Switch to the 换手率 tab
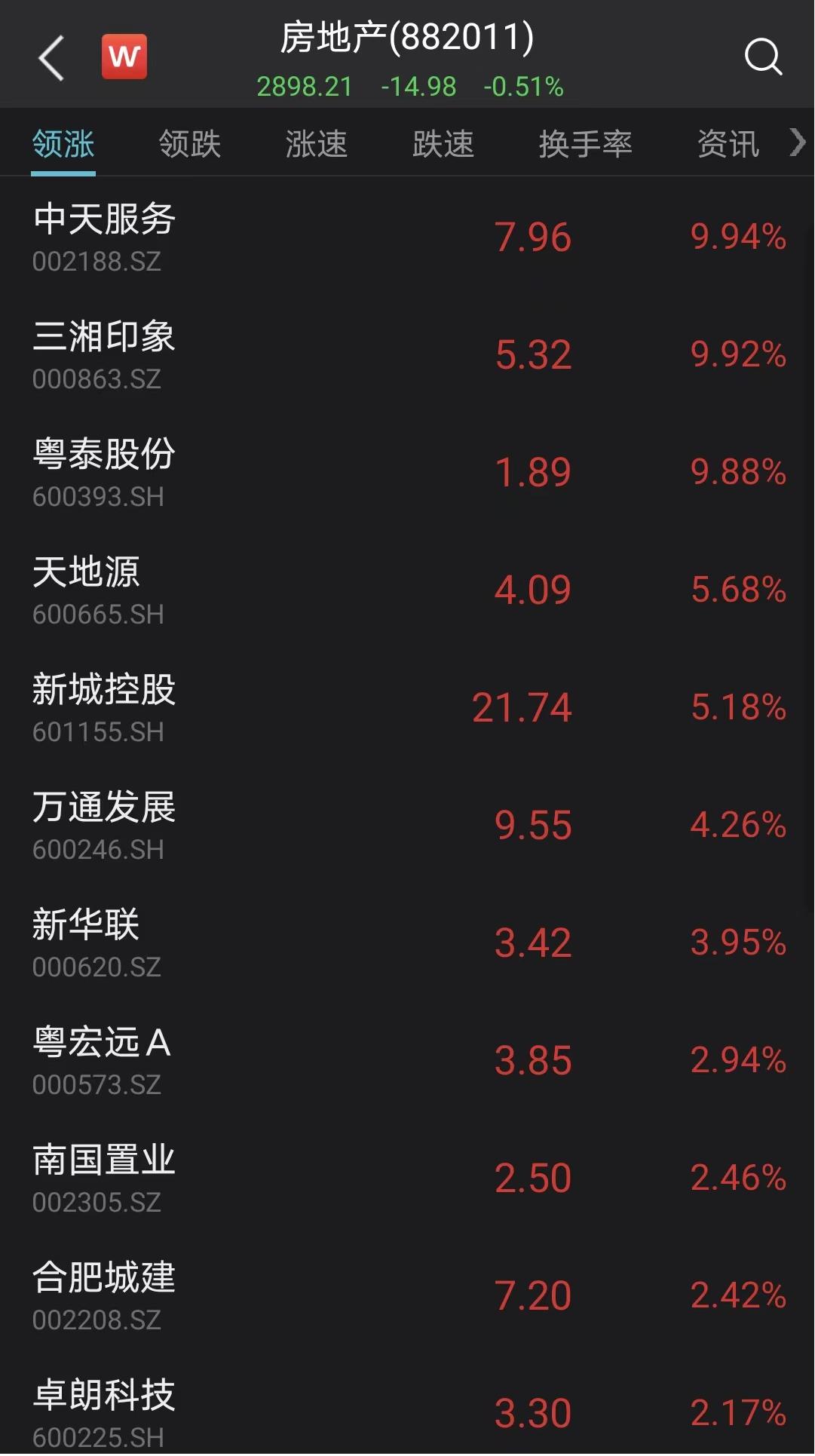The image size is (815, 1456). [x=586, y=143]
